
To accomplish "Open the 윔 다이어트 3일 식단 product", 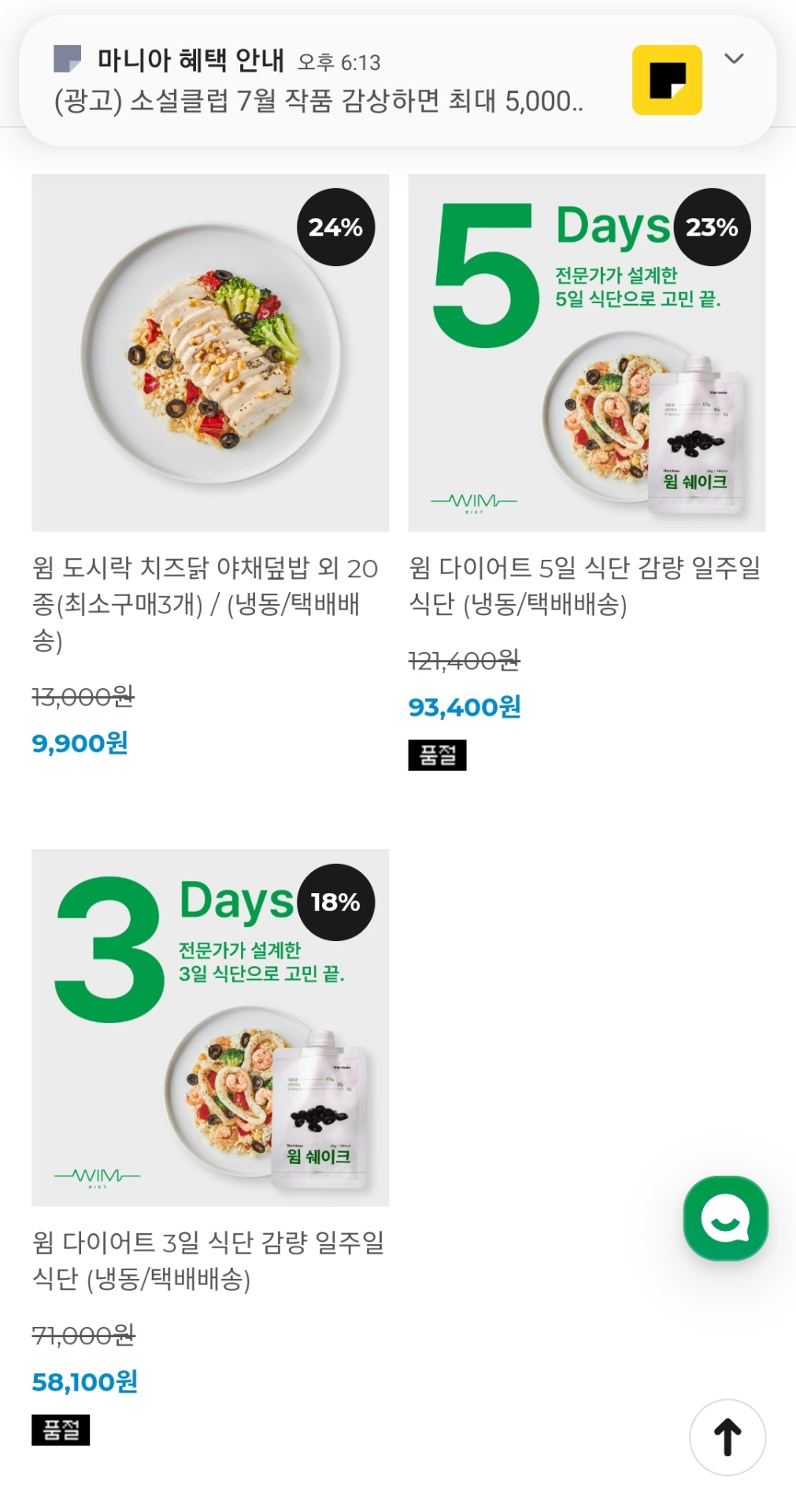I will pyautogui.click(x=209, y=1027).
